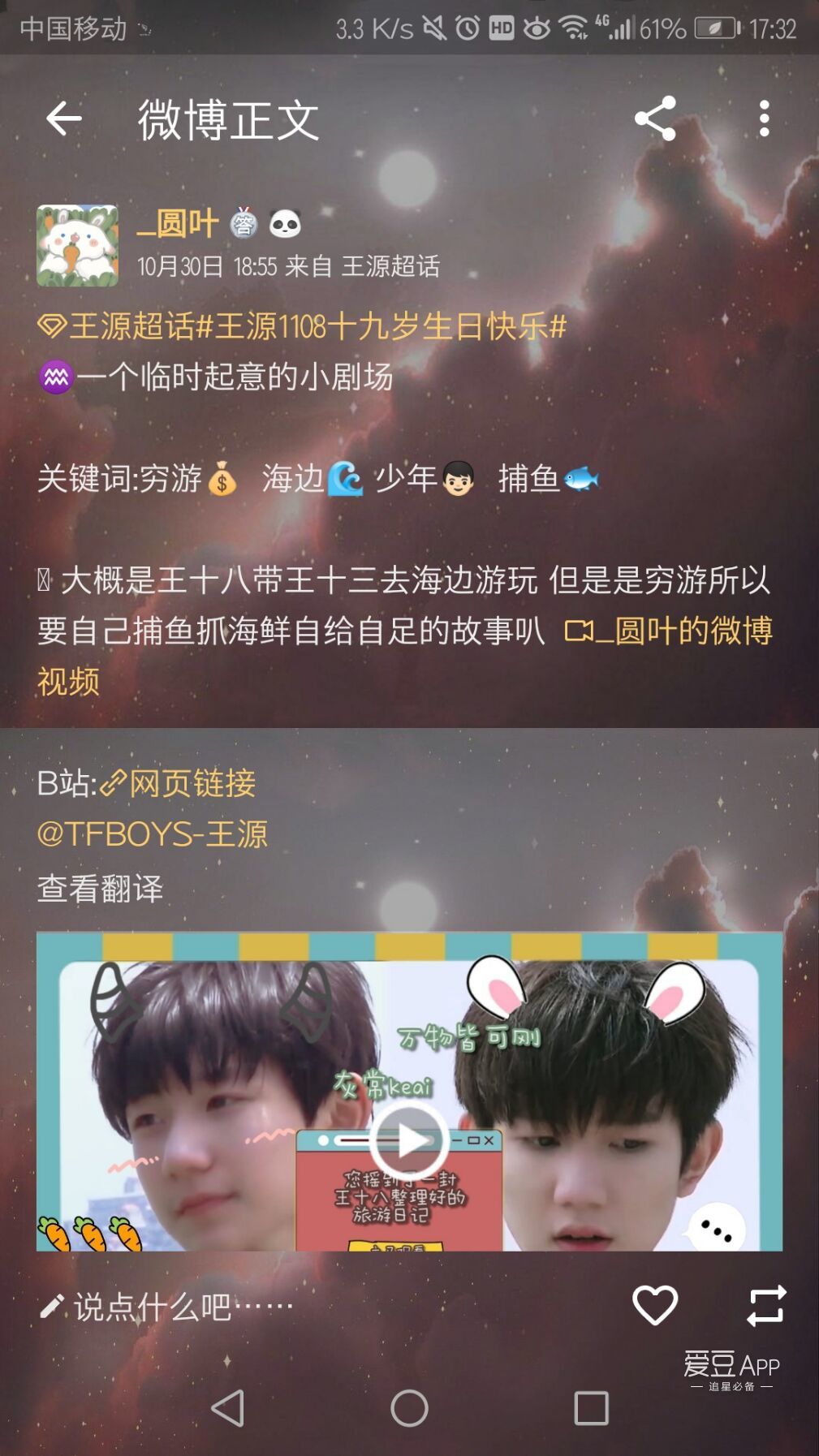Go back from the Weibo post page
Screen dimensions: 819x1456
tap(64, 119)
